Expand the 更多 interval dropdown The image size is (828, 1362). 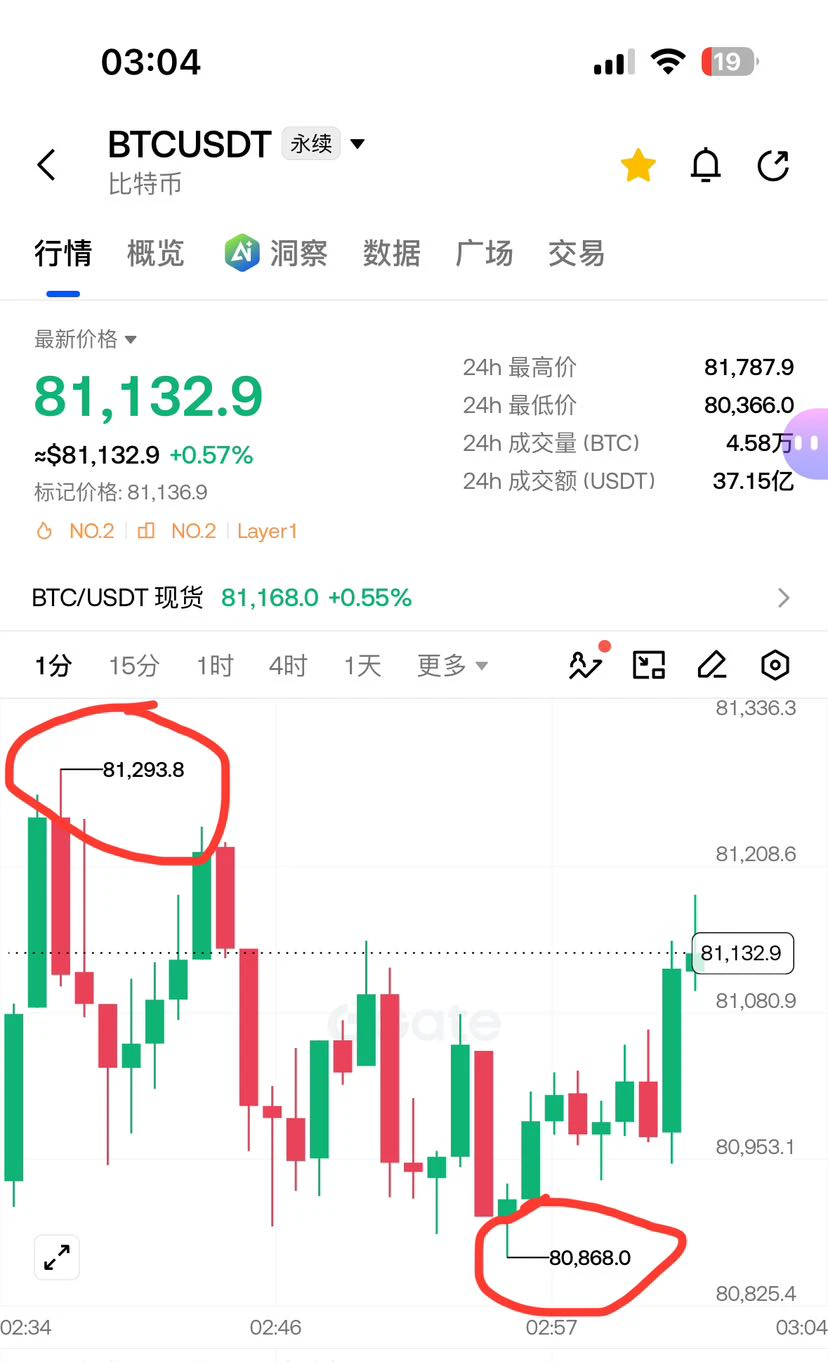(x=452, y=665)
